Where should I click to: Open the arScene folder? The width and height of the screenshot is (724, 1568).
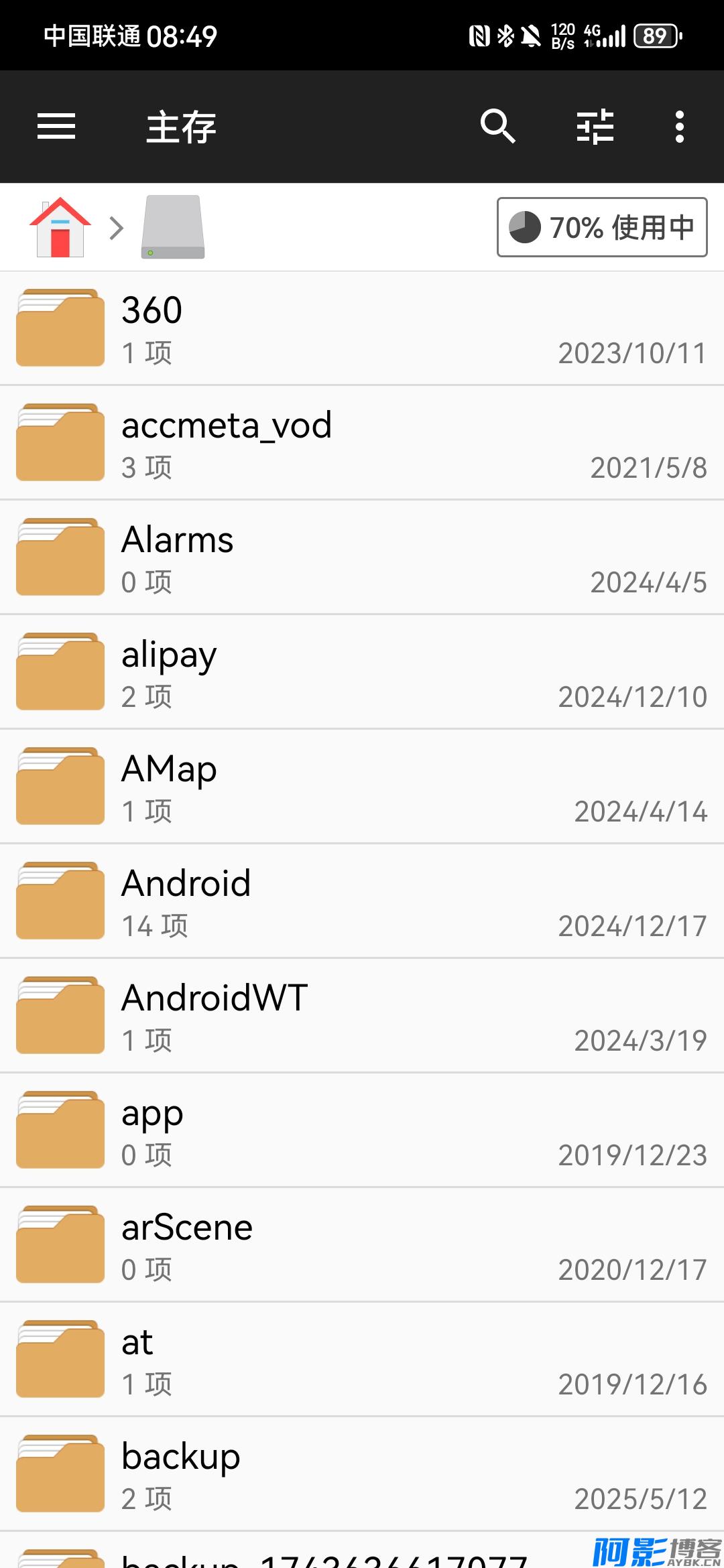(x=362, y=1245)
